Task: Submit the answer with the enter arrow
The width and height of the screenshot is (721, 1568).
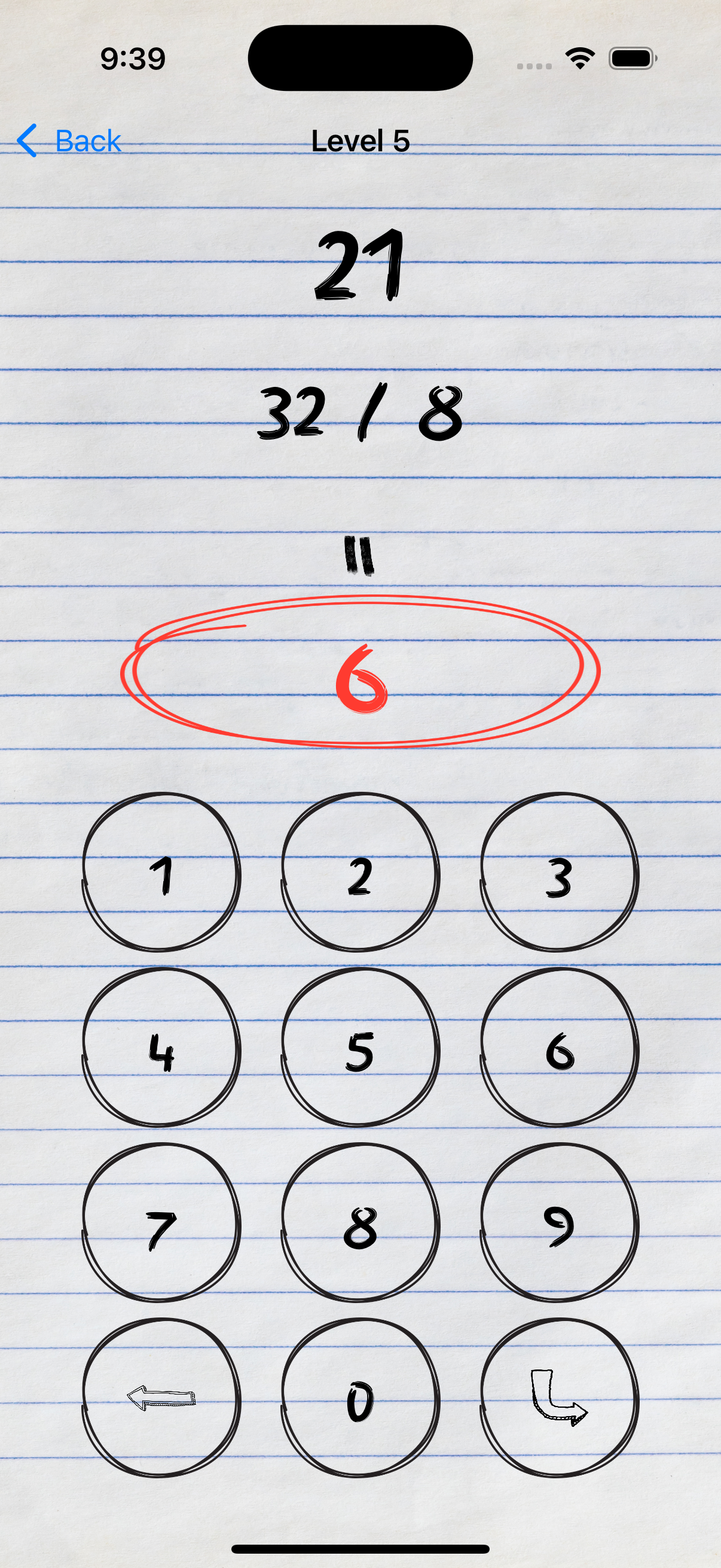Action: tap(559, 1398)
